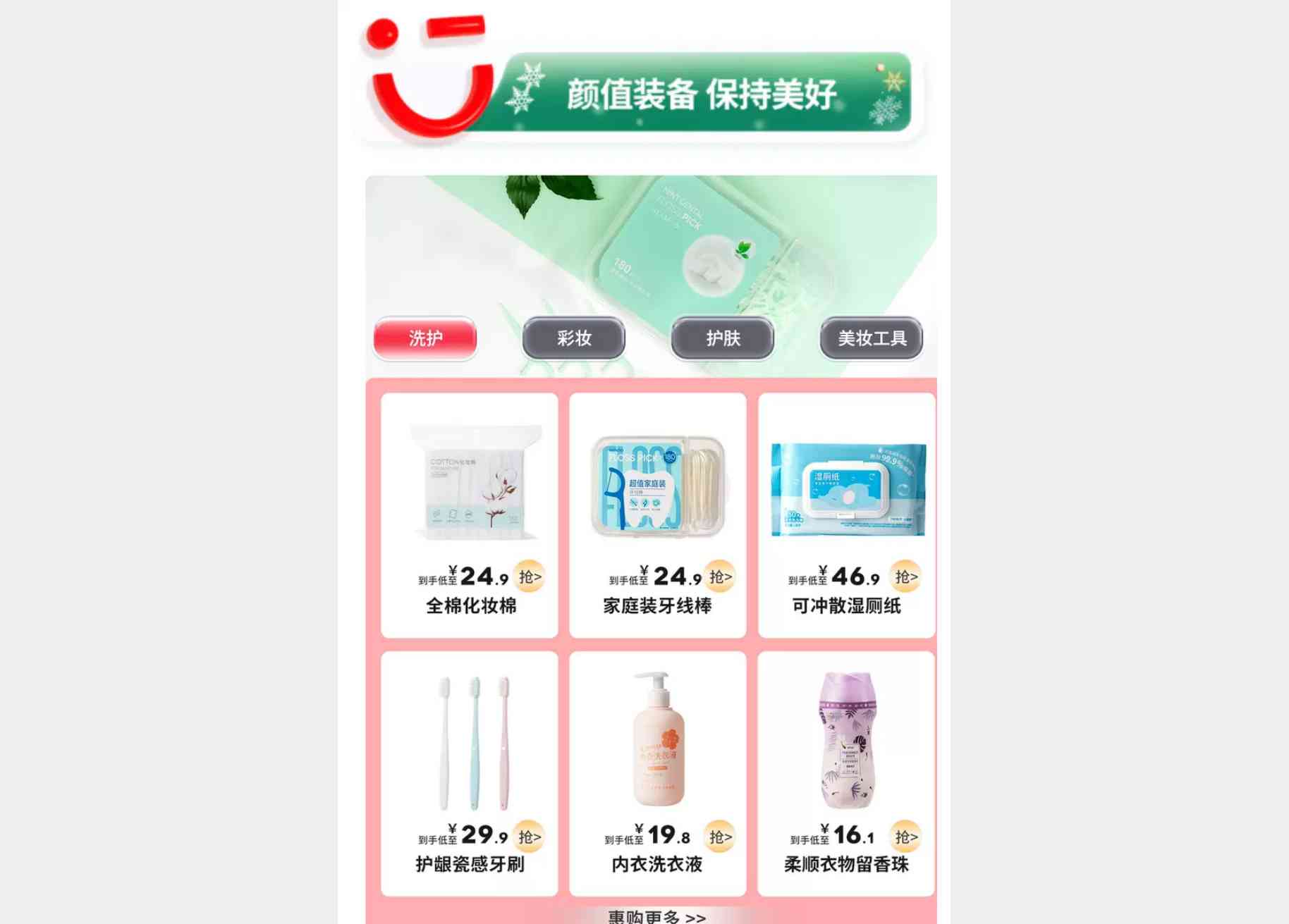Screen dimensions: 1289x924
Task: Tap the 惠购更多 link
Action: 657,916
